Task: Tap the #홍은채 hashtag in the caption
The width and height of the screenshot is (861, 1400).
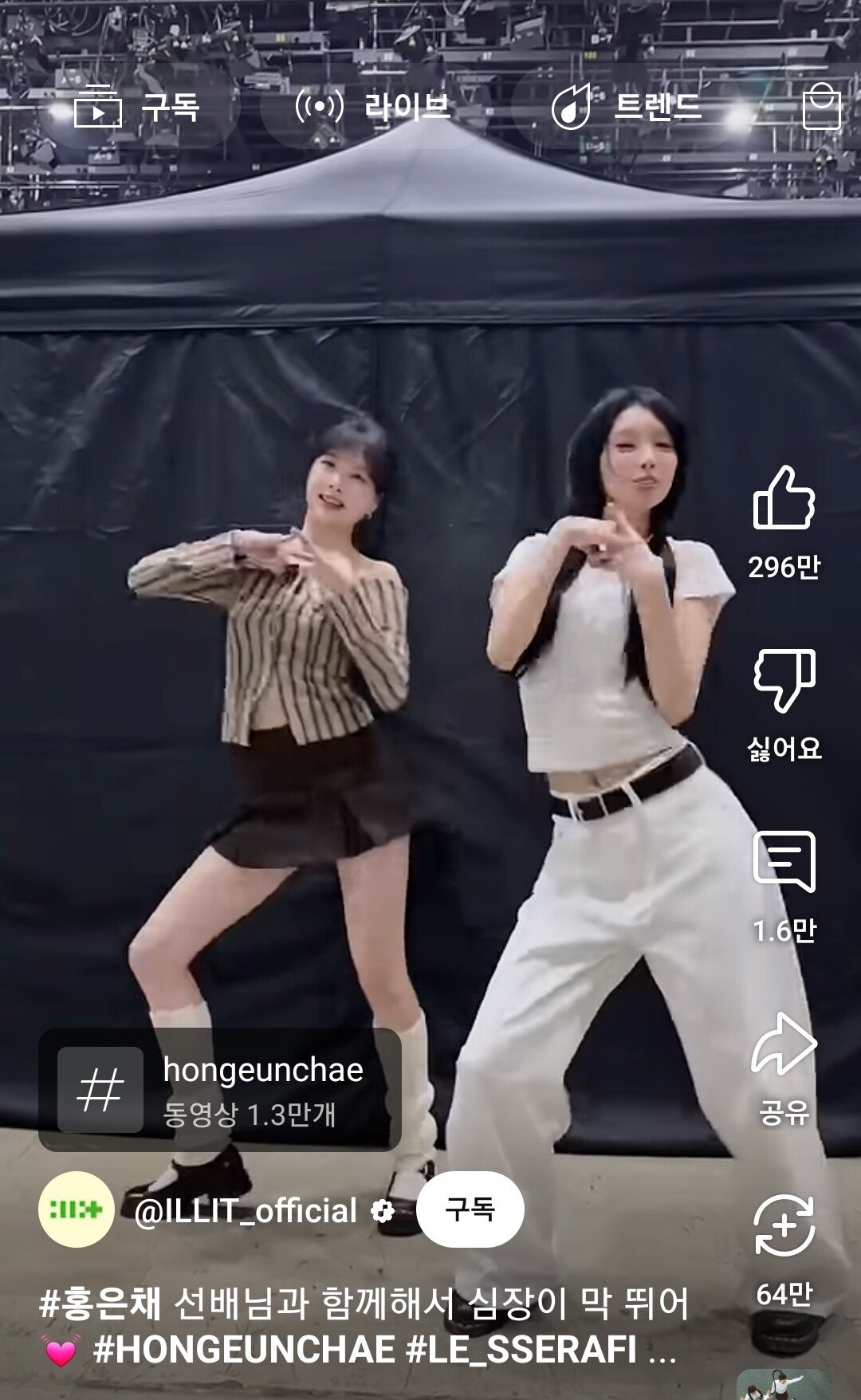Action: tap(100, 1304)
